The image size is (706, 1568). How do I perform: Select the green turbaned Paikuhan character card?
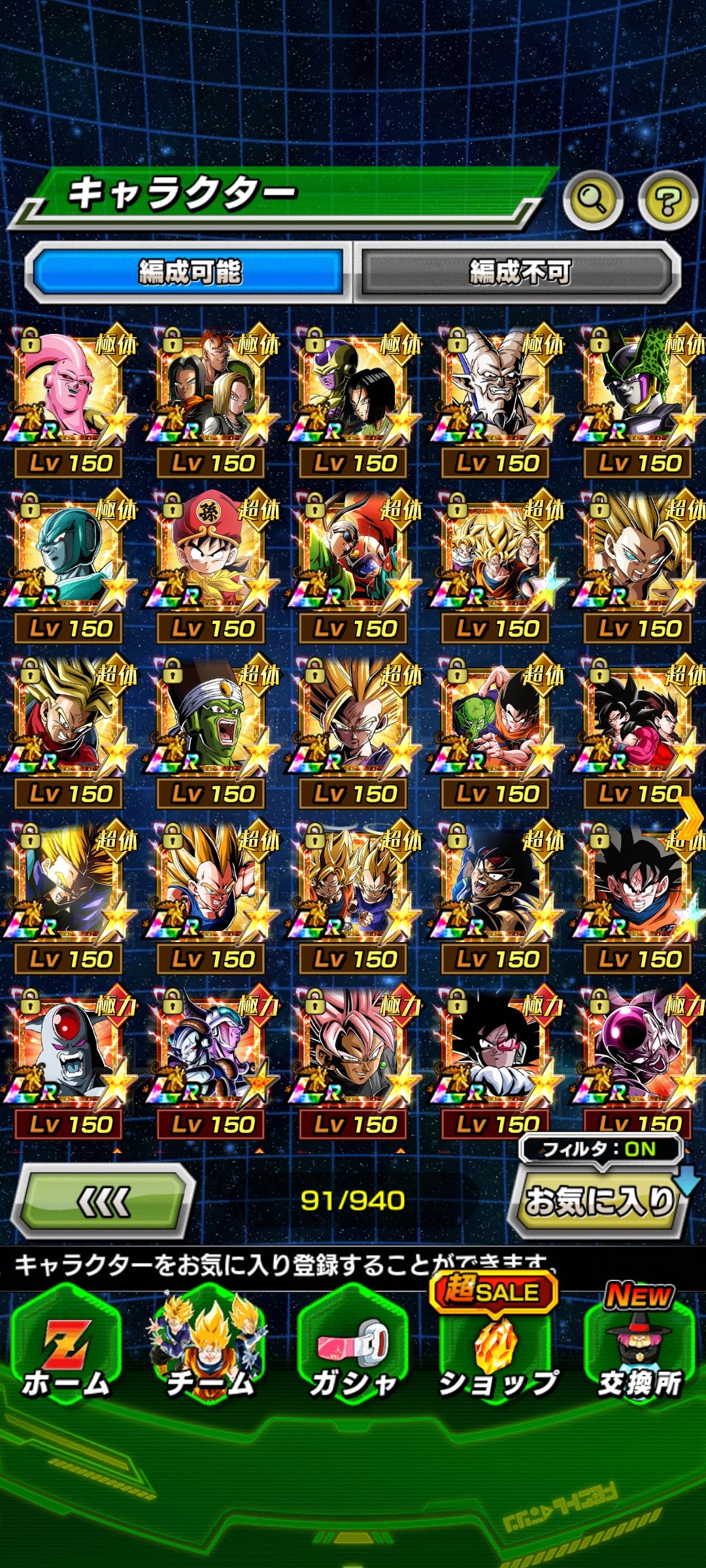(x=212, y=723)
